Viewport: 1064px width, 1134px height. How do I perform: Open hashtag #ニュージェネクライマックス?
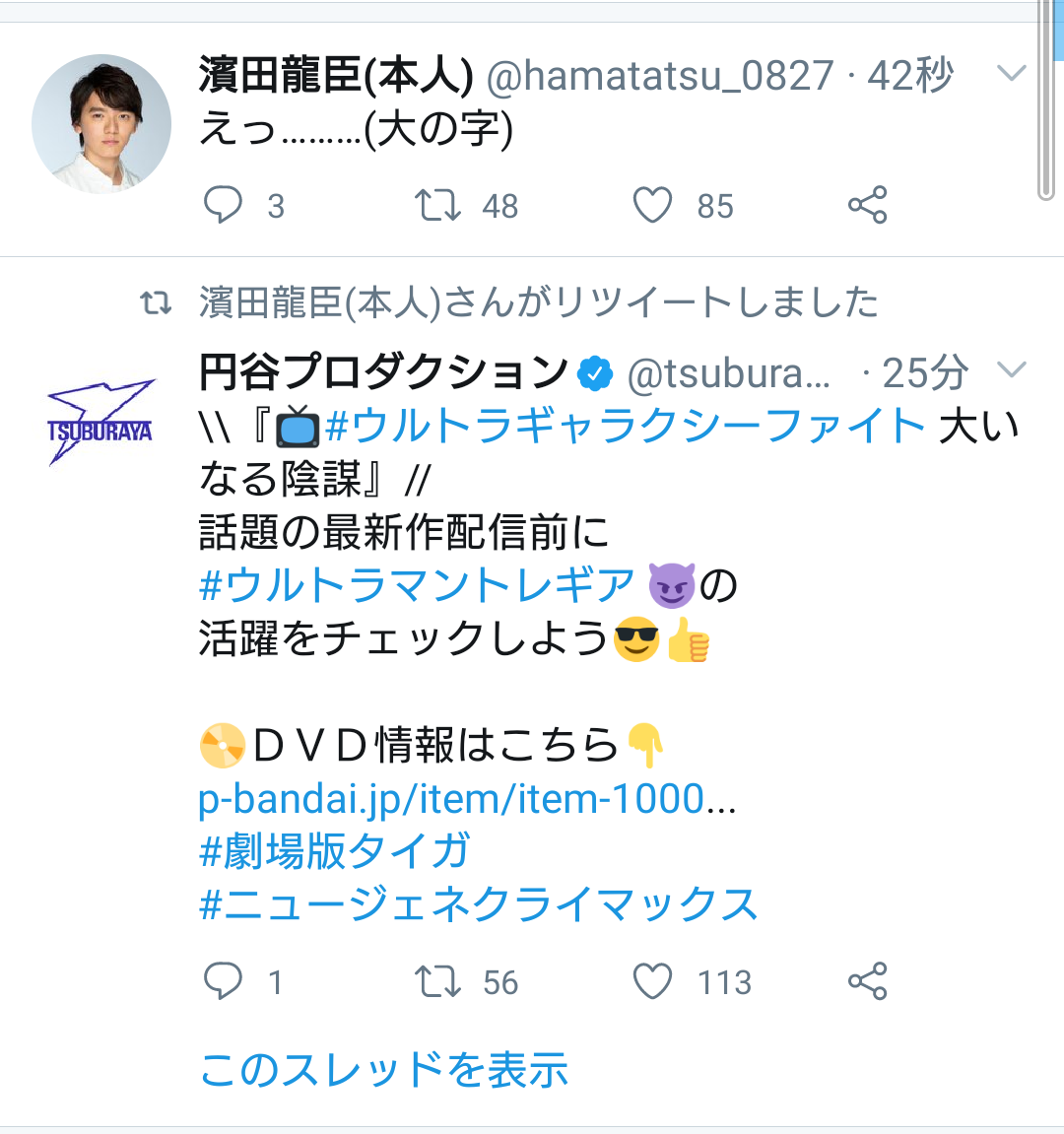tap(479, 904)
